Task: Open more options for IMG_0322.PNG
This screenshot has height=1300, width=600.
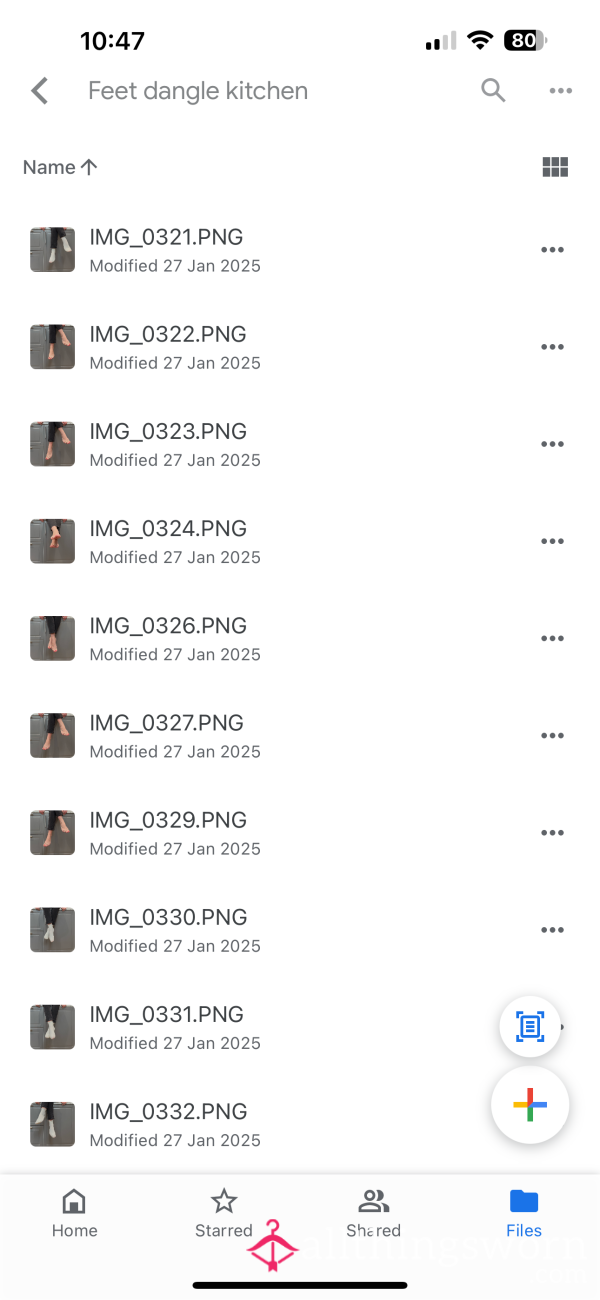Action: (552, 347)
